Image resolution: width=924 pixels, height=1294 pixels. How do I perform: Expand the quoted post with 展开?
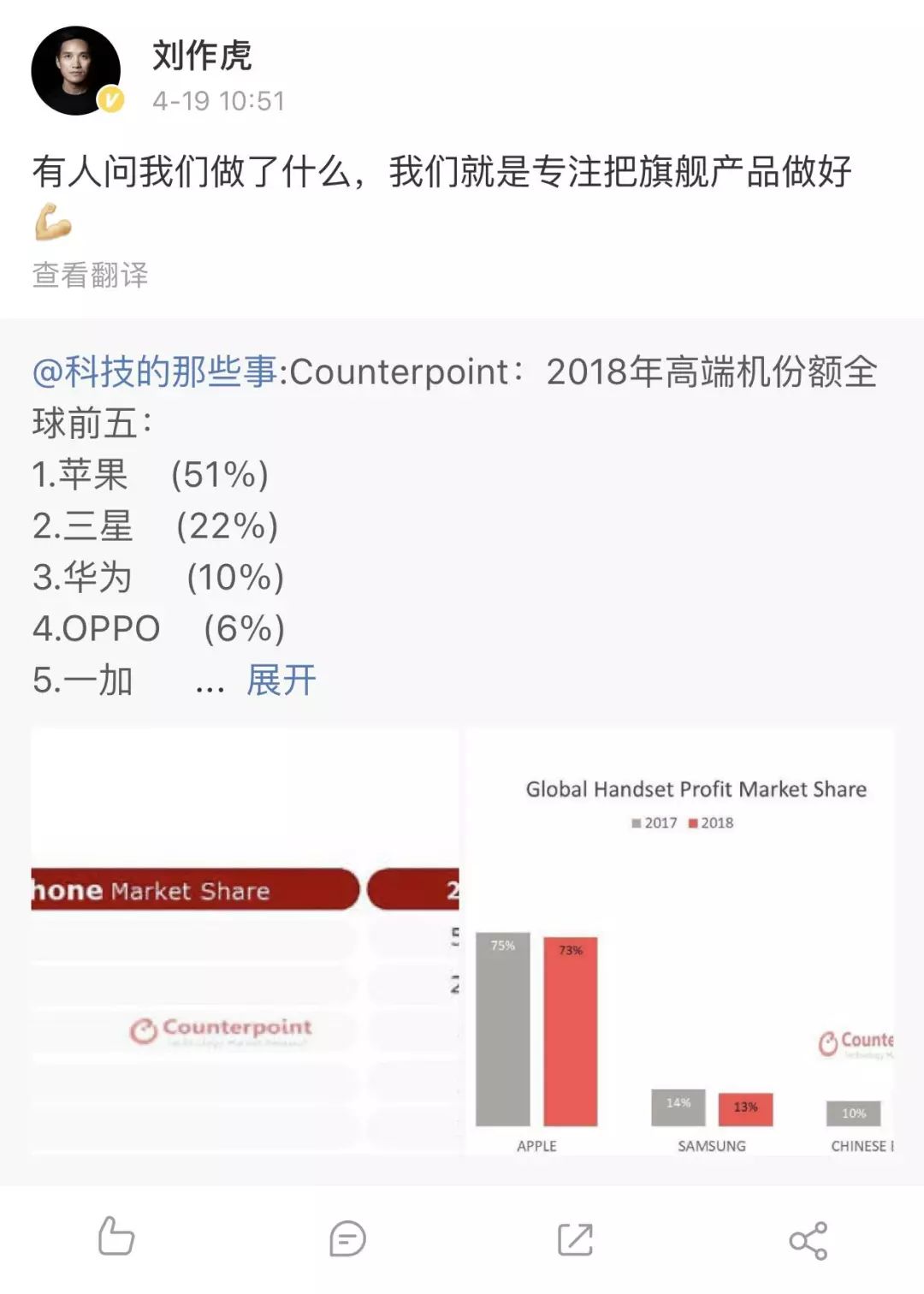point(281,680)
